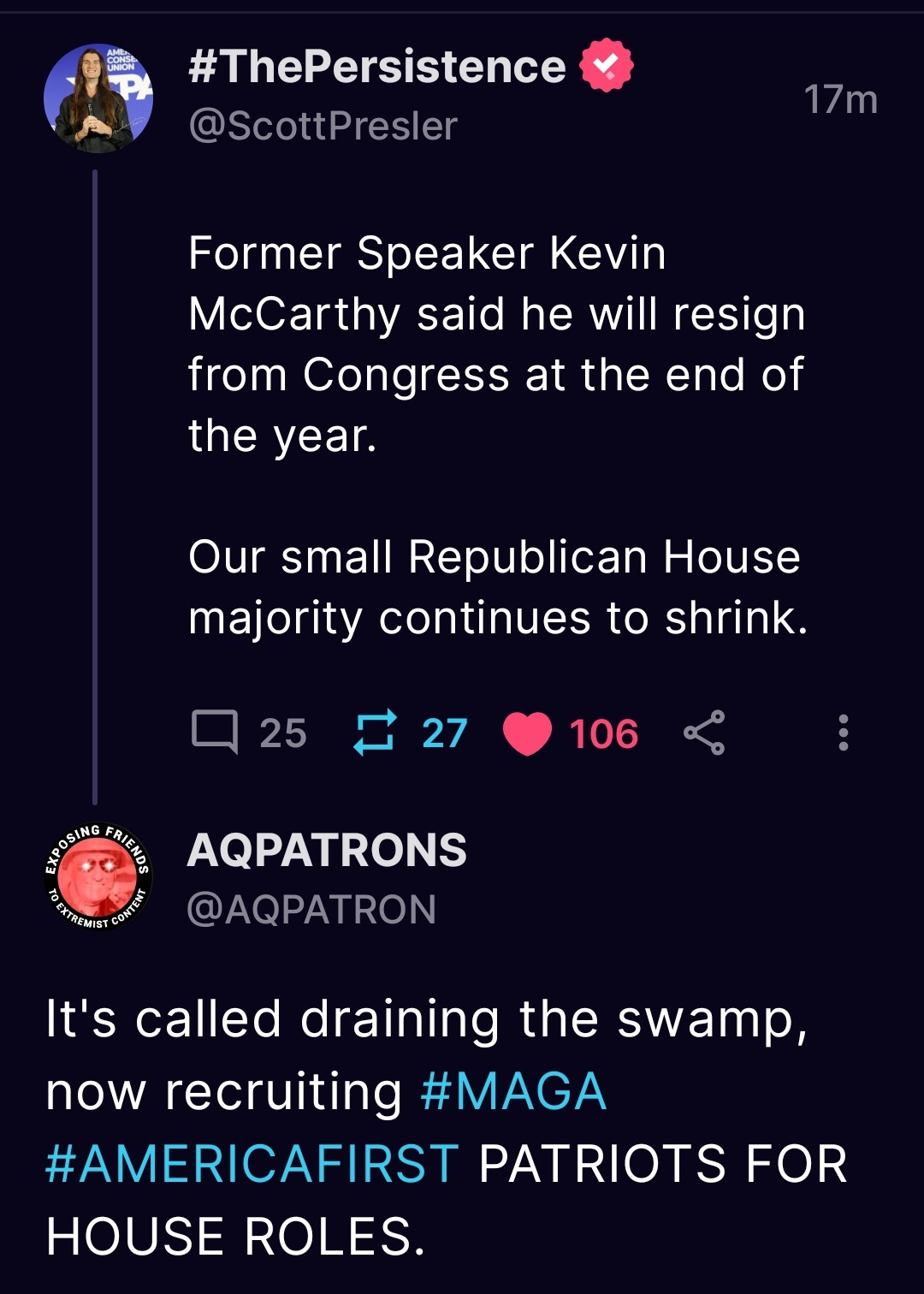924x1294 pixels.
Task: Open overflow menu on Presler's post
Action: tap(843, 733)
